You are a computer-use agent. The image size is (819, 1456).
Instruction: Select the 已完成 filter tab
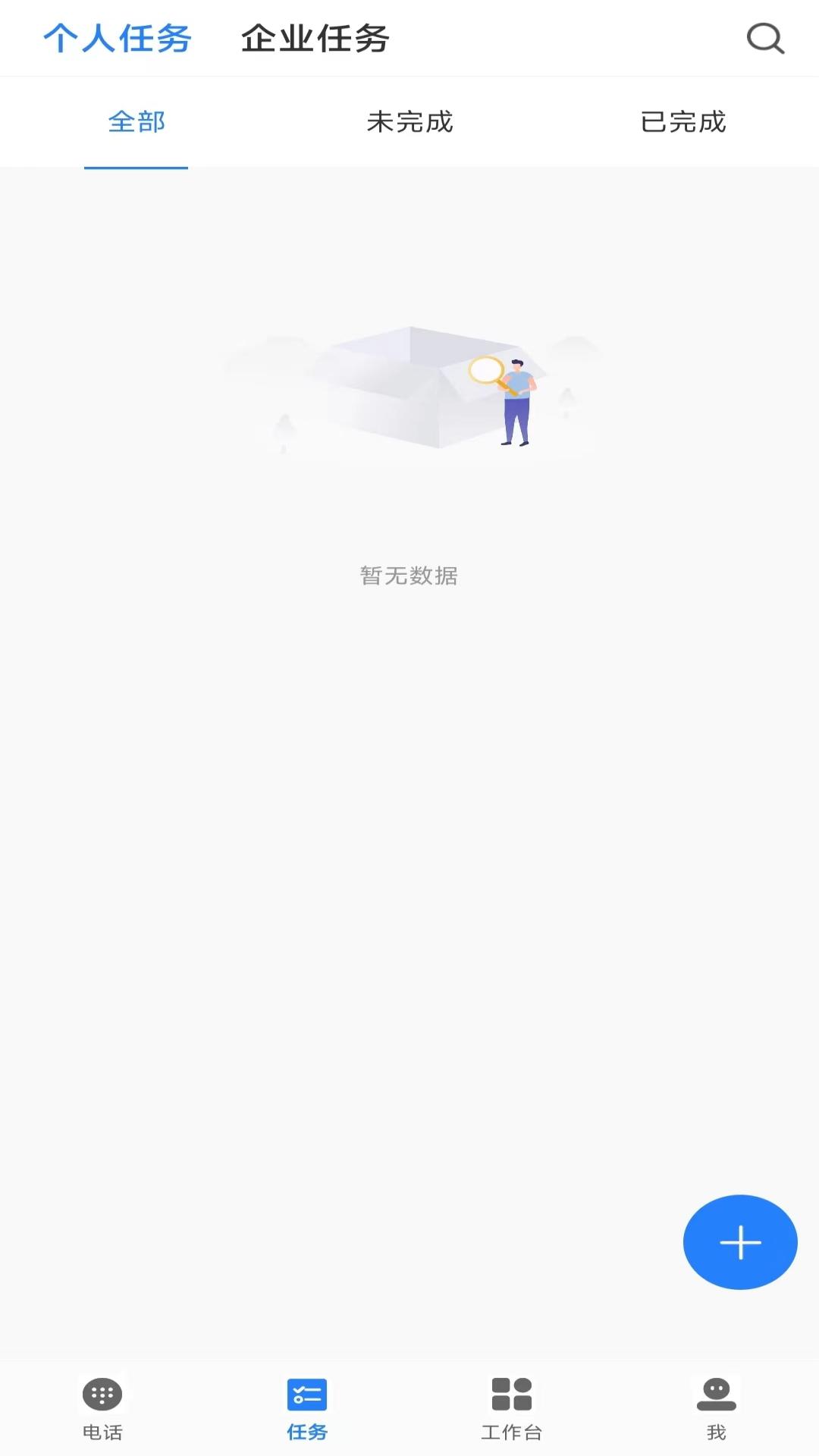[682, 121]
